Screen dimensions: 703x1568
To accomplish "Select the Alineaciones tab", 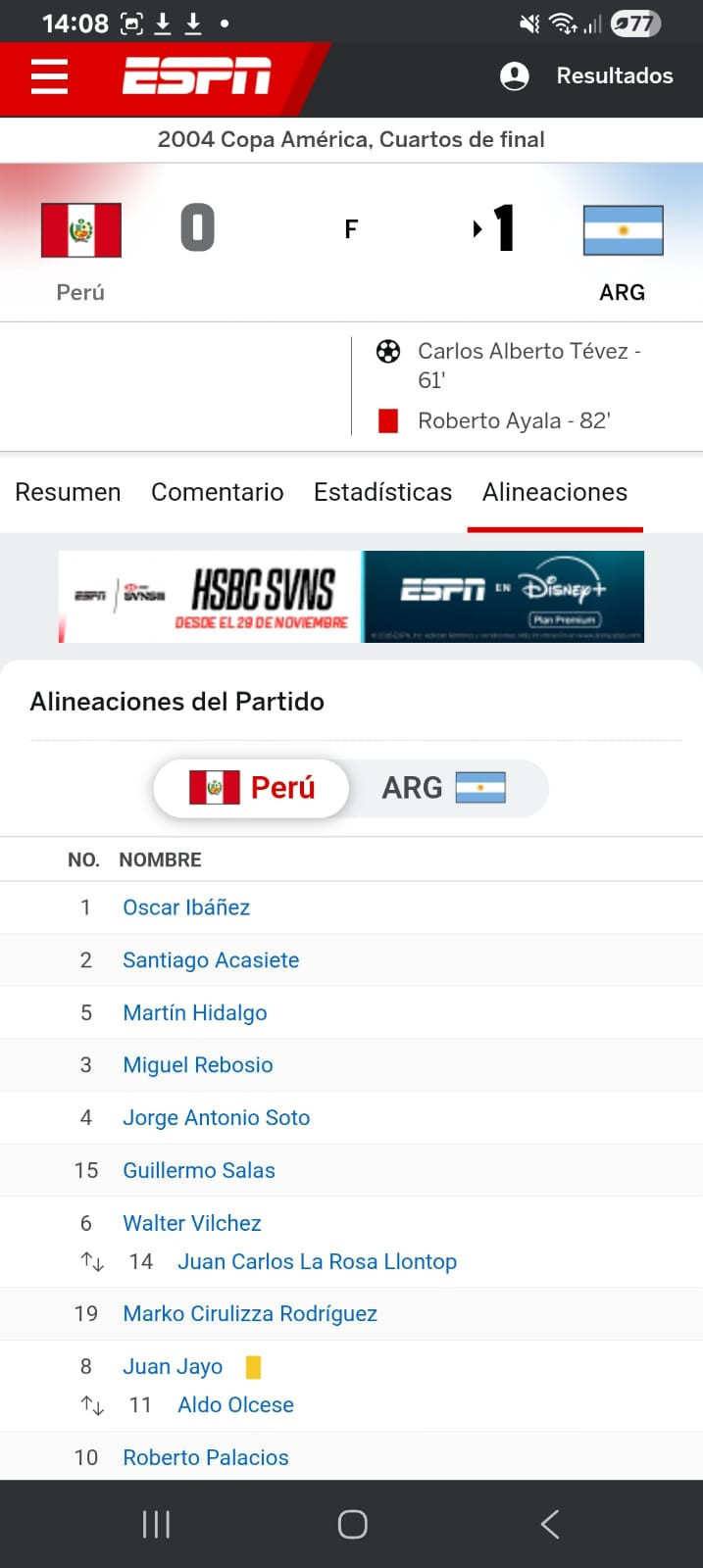I will tap(554, 492).
